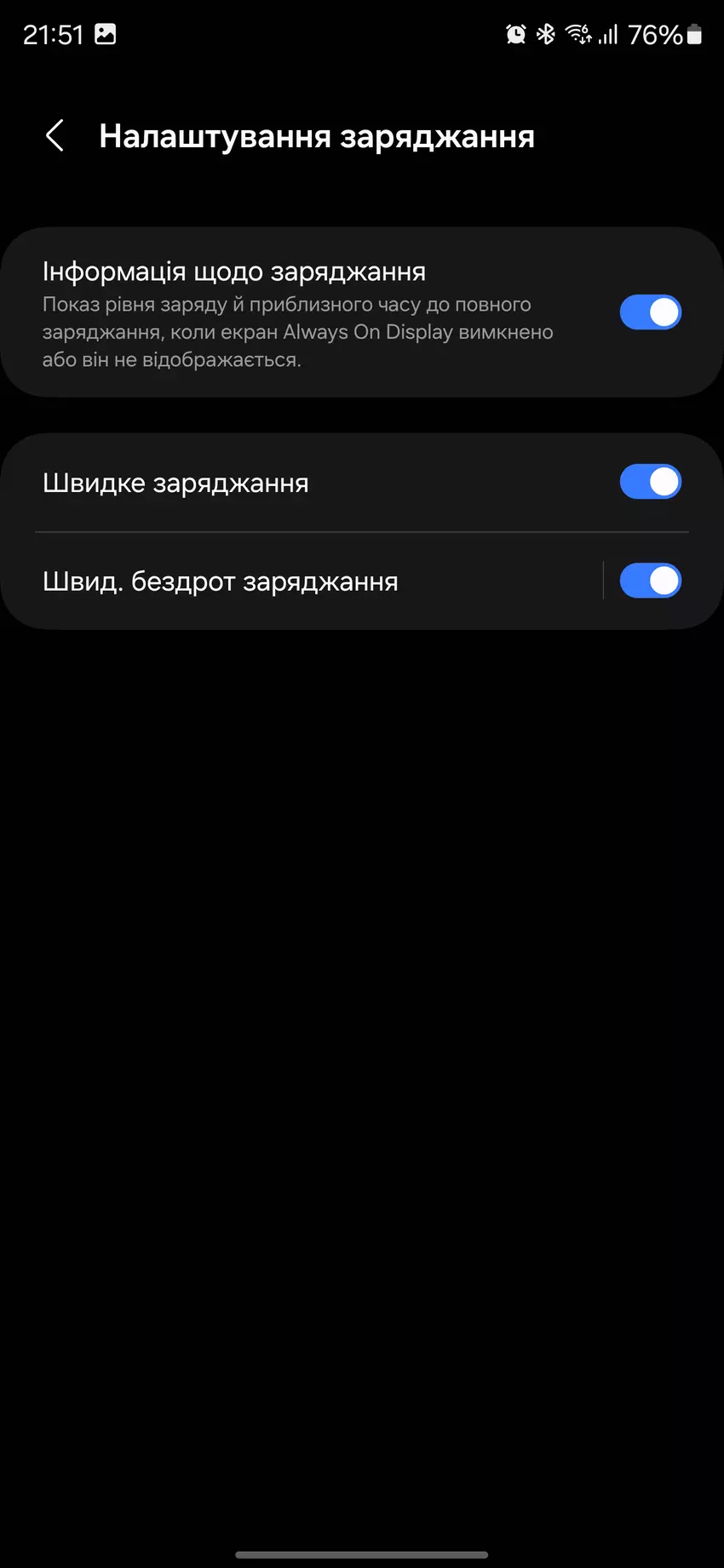
Task: Tap the Wi-Fi 6 icon in the status bar
Action: [x=579, y=34]
